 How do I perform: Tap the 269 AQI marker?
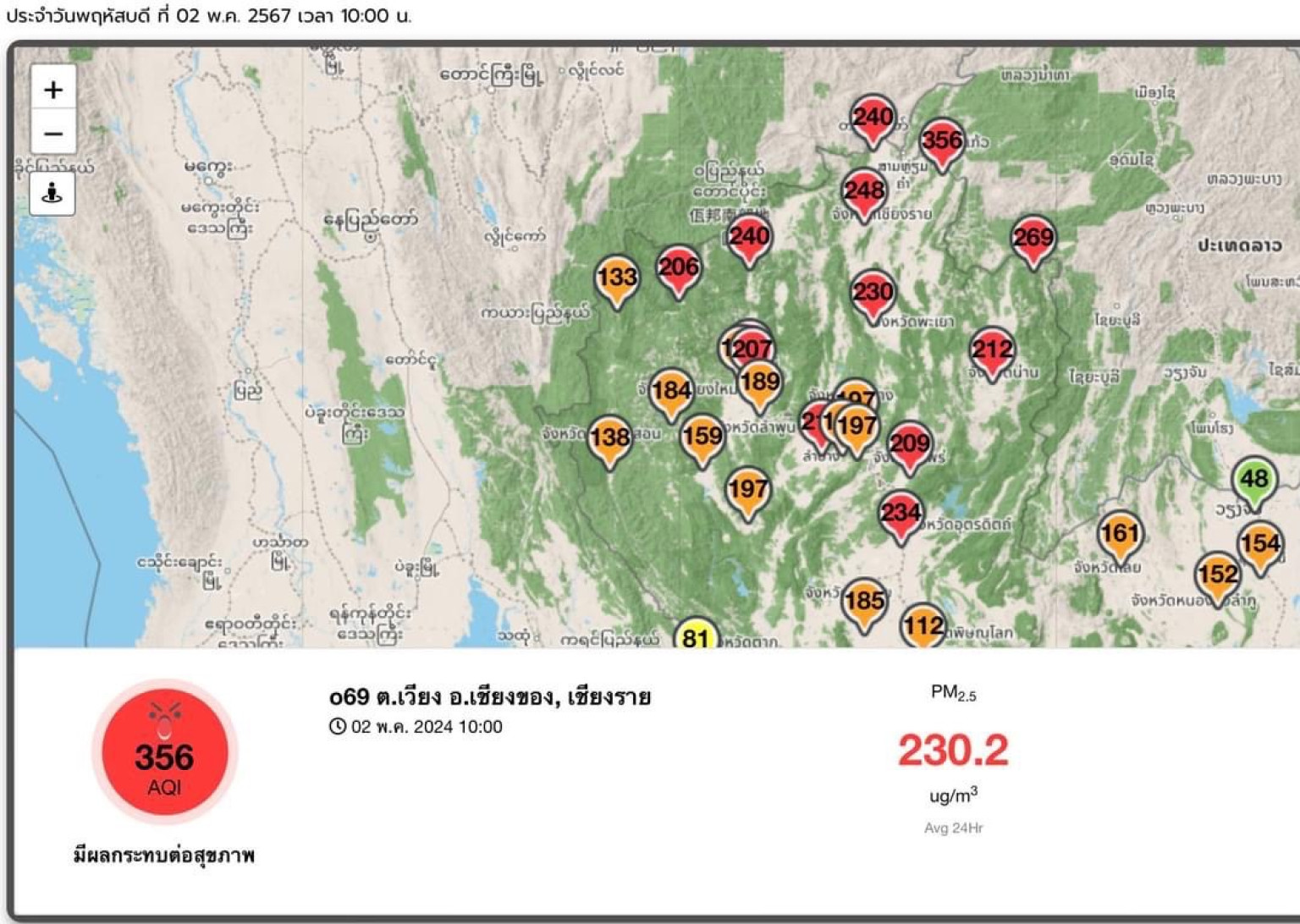[x=1033, y=238]
